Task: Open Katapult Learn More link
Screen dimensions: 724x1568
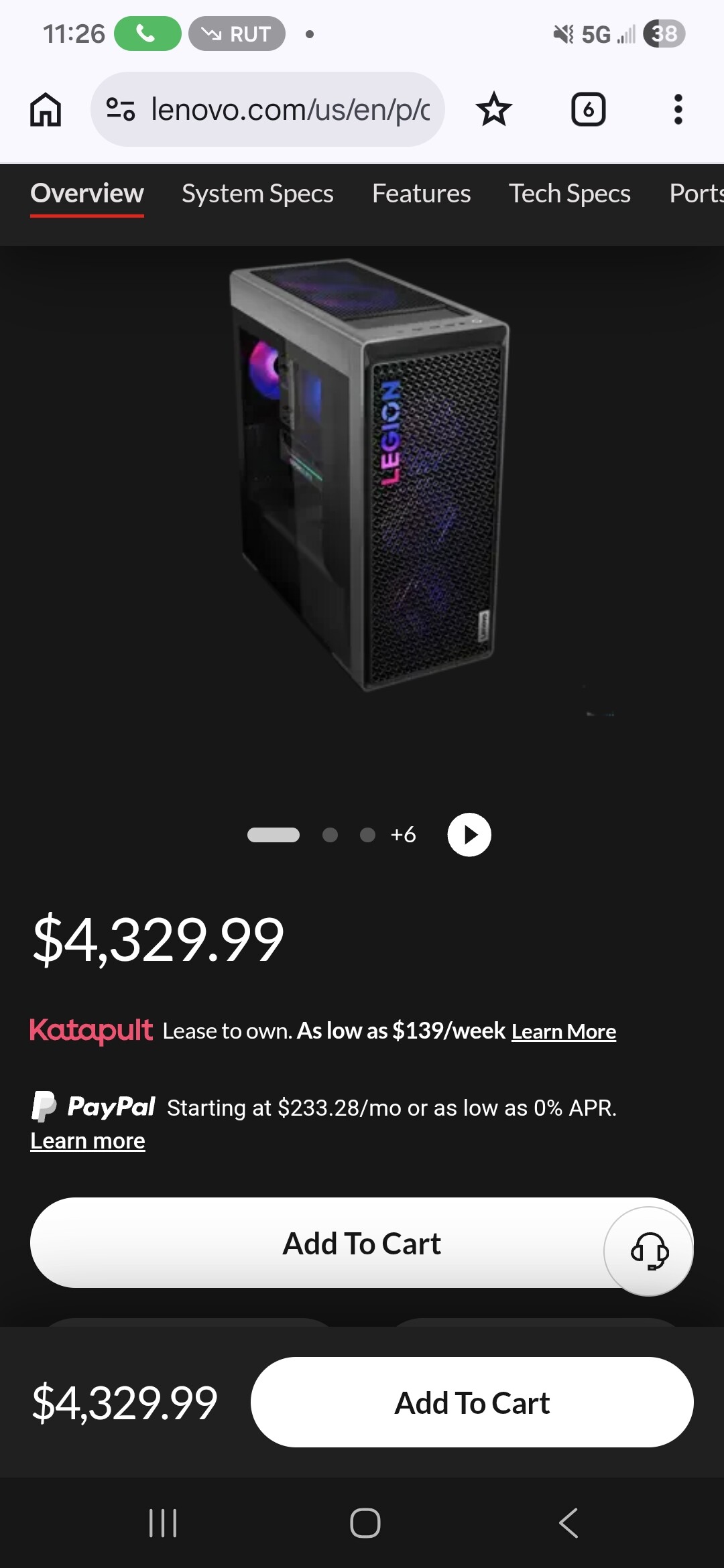Action: point(563,1031)
